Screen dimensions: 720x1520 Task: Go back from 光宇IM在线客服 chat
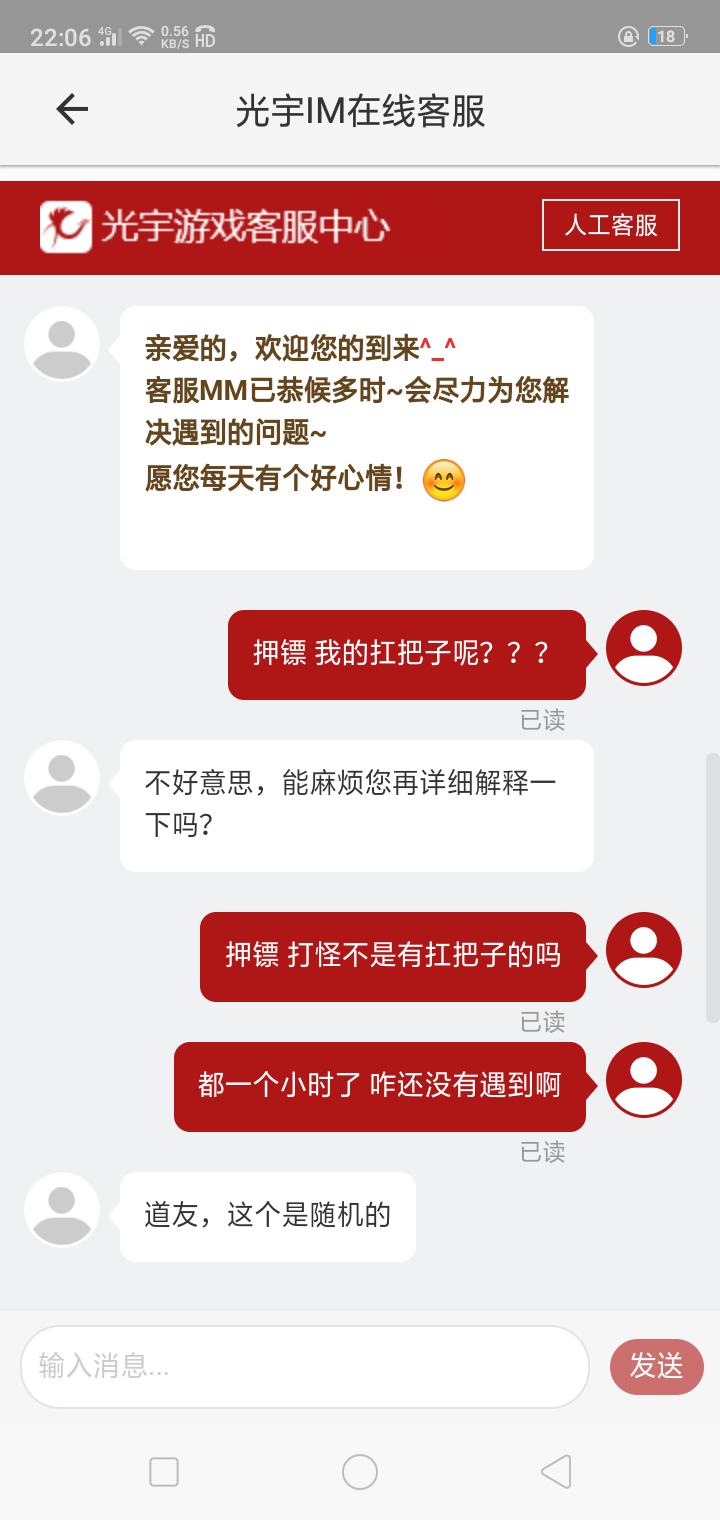tap(72, 109)
